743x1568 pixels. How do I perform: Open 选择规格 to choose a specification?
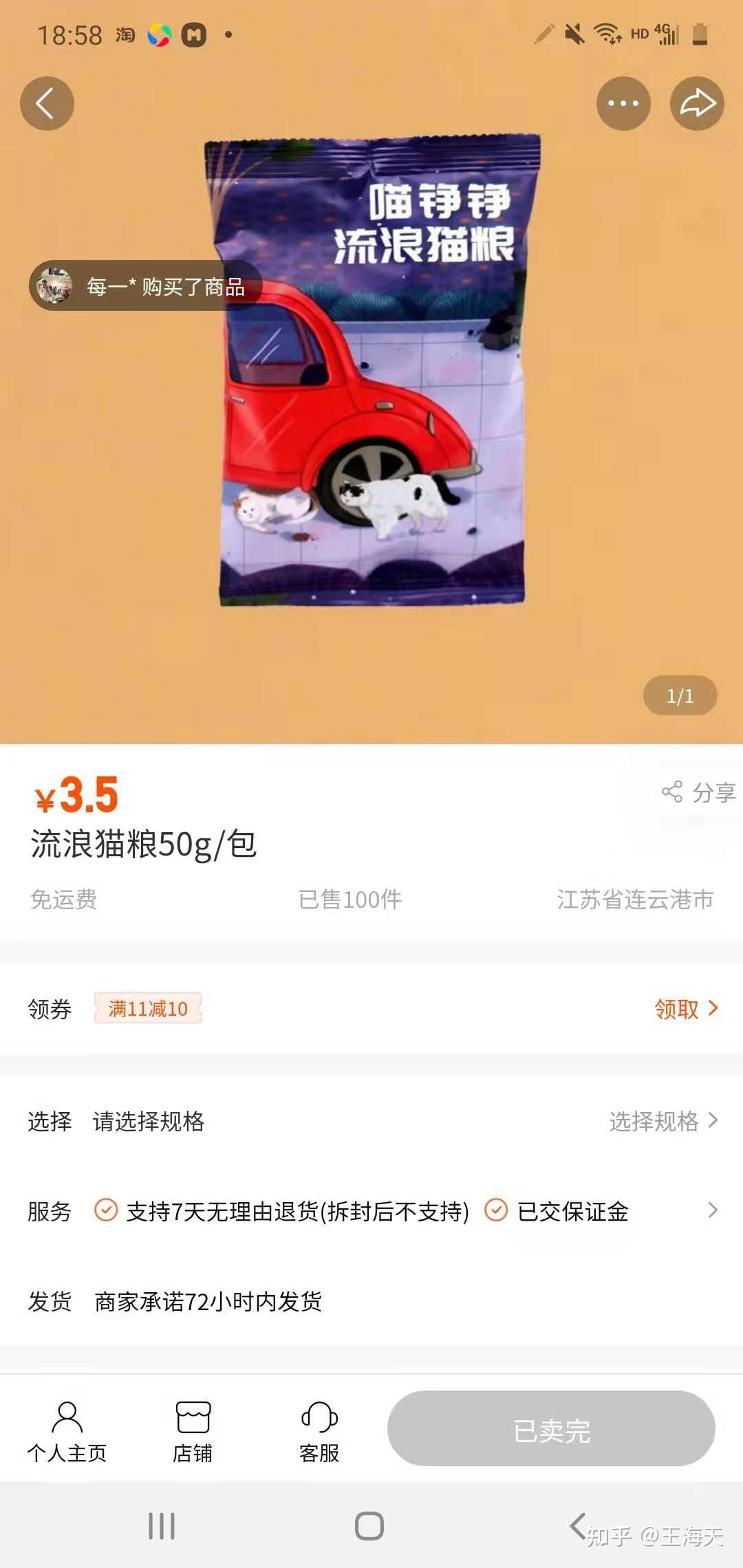click(x=663, y=1121)
